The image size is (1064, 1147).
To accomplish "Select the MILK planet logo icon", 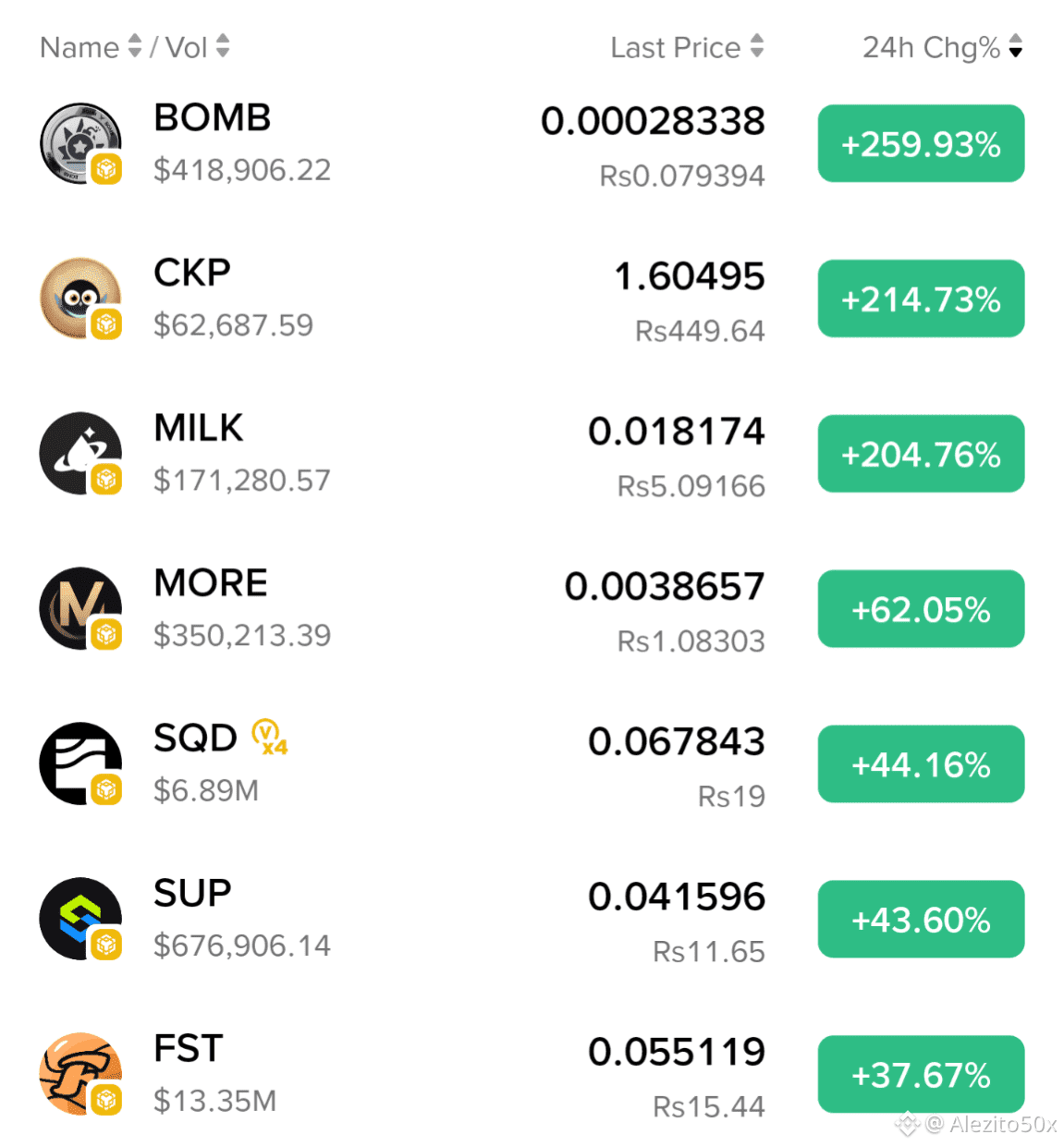I will pyautogui.click(x=80, y=451).
